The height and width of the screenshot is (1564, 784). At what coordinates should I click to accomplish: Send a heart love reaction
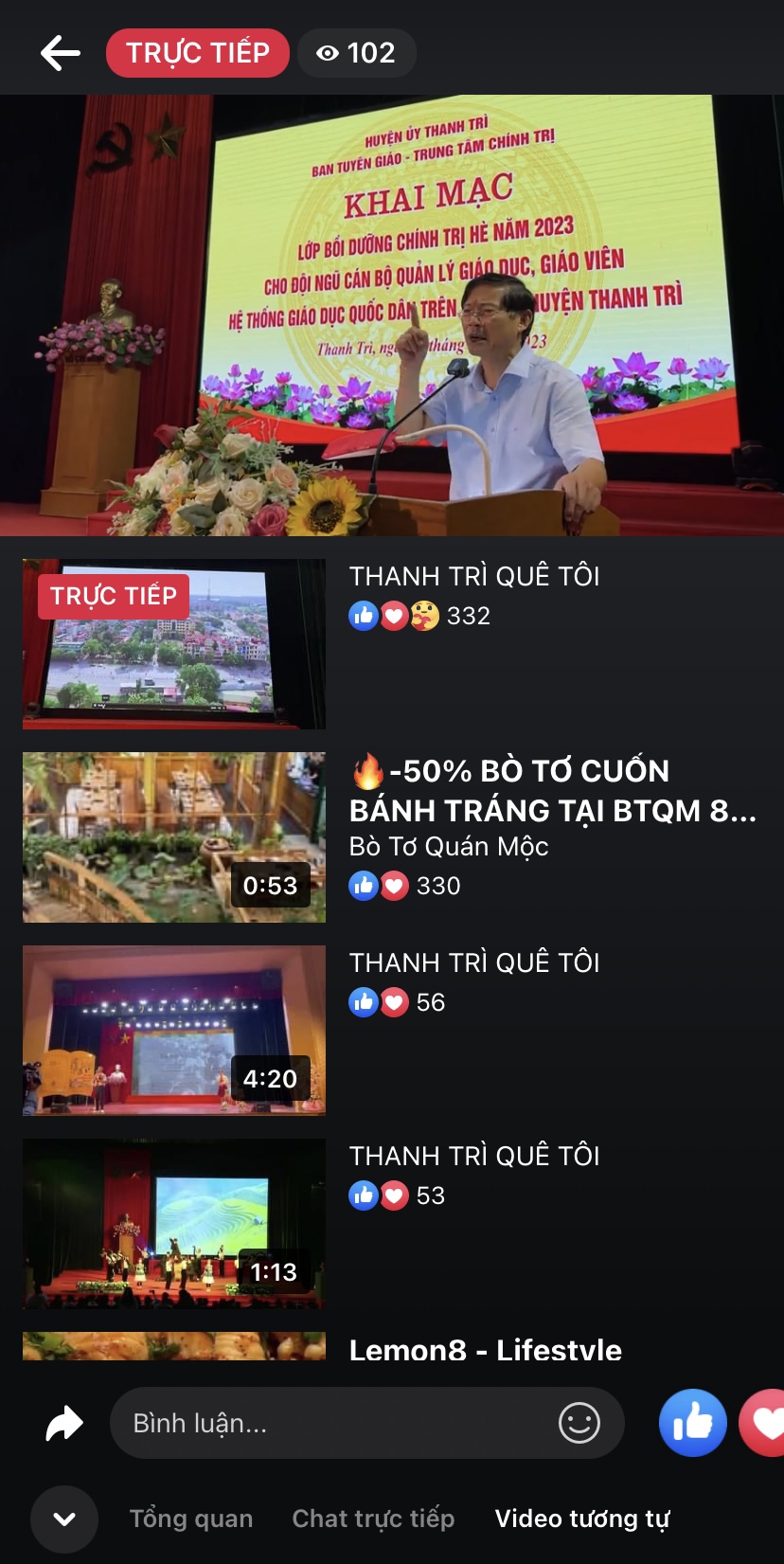(765, 1423)
